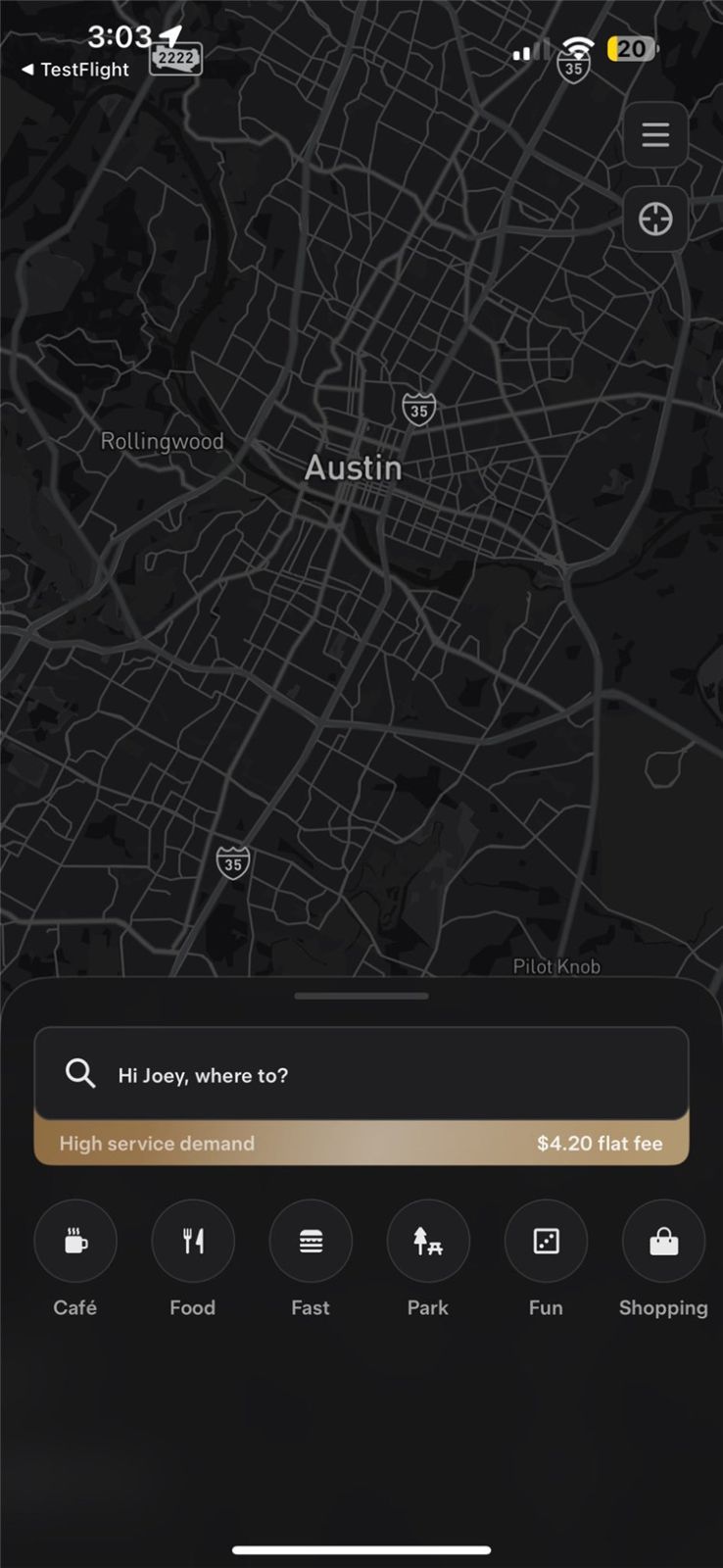Screen dimensions: 723x1568
Task: Open the hamburger menu button
Action: 655,134
